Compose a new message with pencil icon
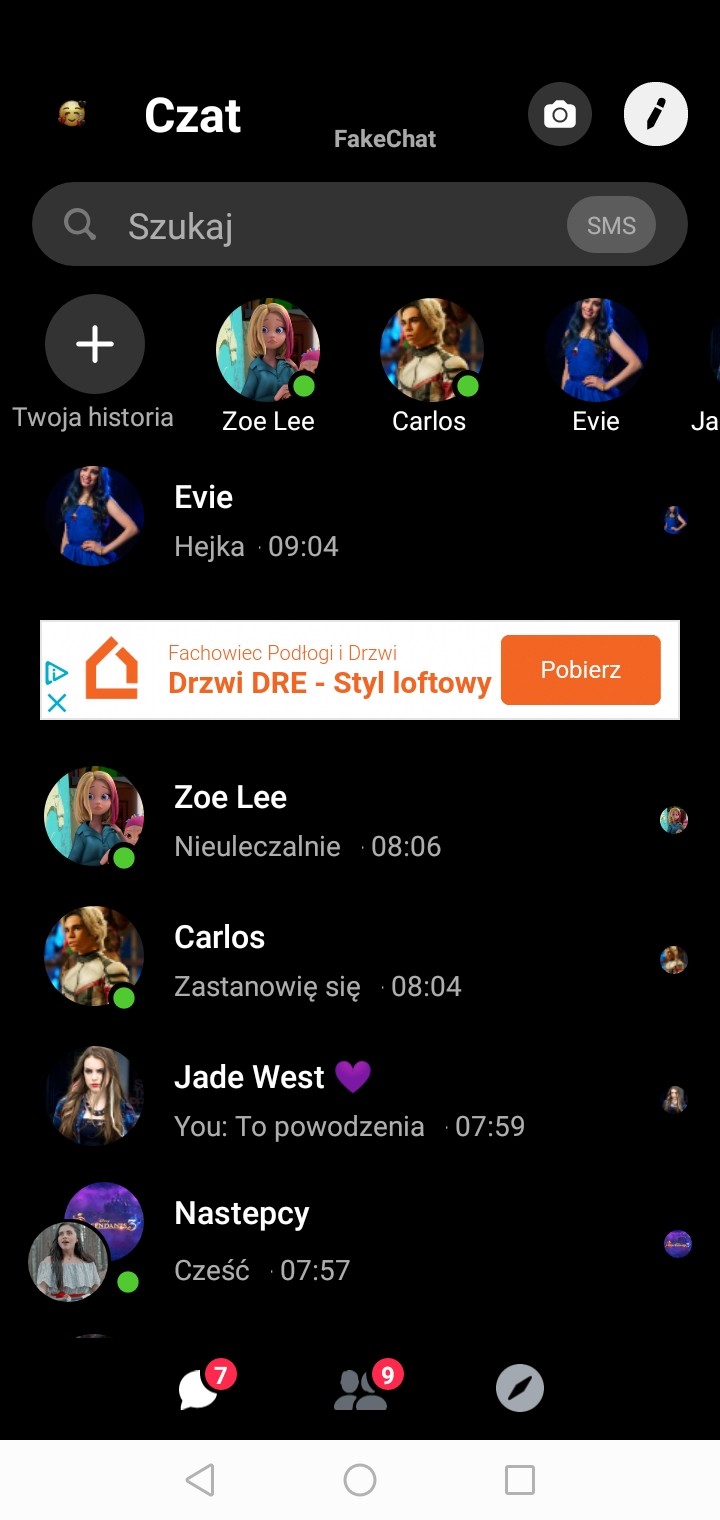 [655, 114]
